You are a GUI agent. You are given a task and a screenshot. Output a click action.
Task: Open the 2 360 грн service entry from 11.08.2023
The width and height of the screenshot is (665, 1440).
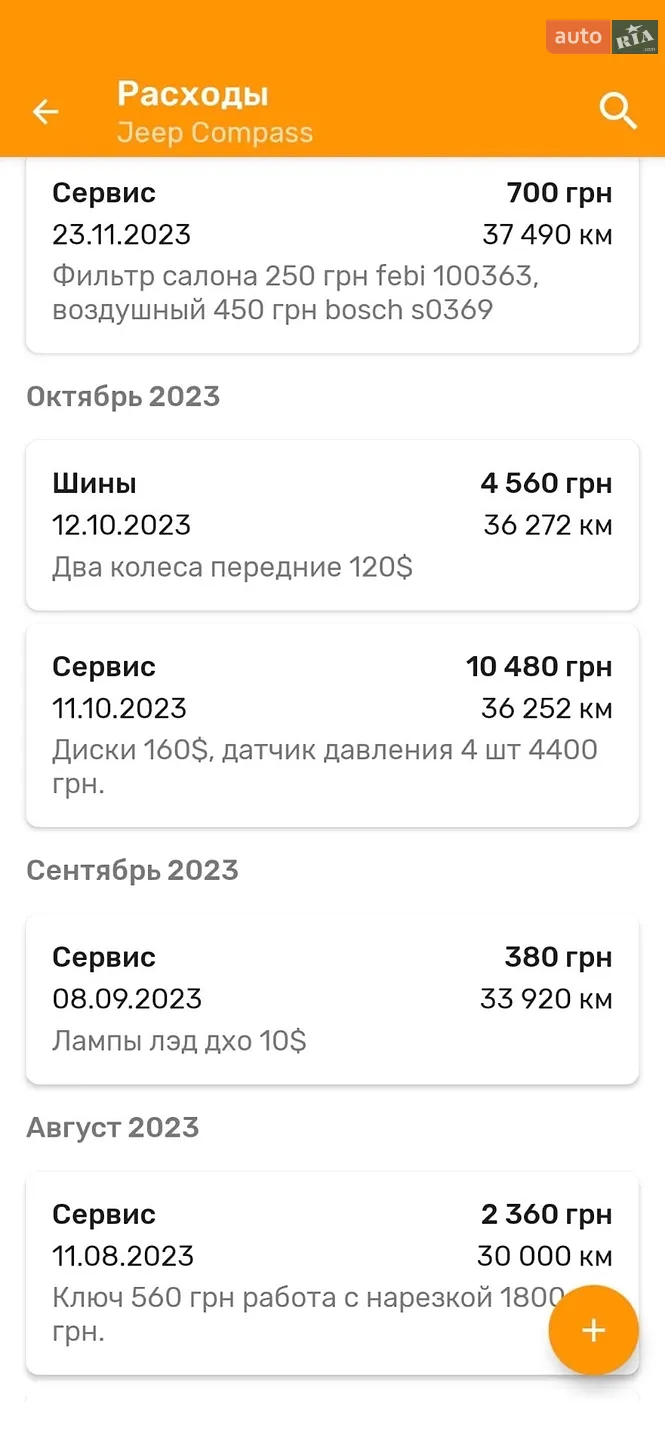(332, 1273)
